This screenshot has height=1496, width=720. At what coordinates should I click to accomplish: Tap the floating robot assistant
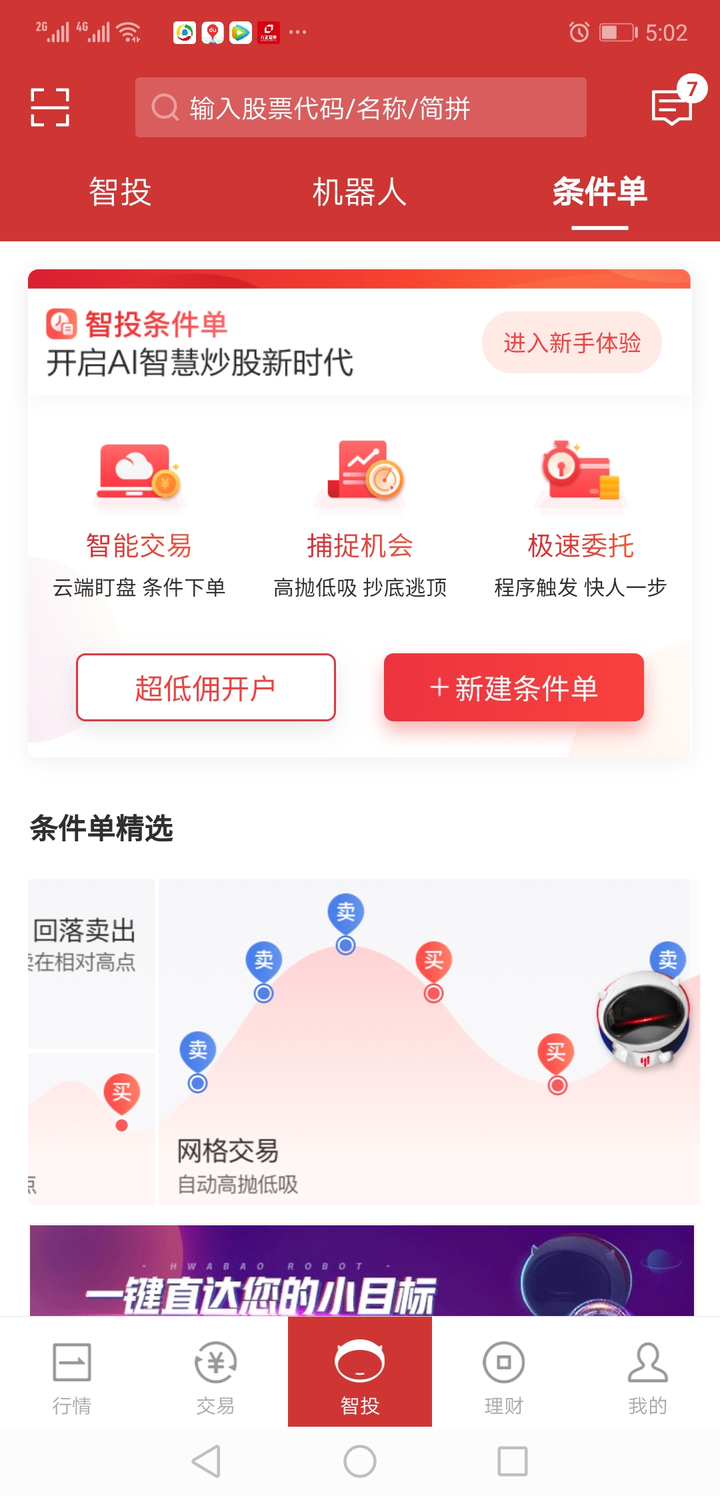643,1018
